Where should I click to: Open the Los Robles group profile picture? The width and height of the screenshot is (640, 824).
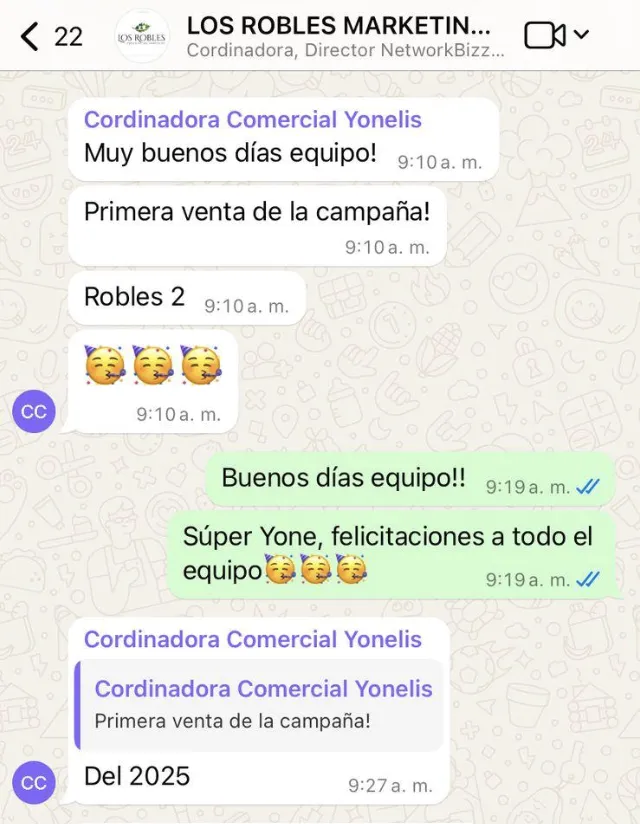(x=142, y=37)
